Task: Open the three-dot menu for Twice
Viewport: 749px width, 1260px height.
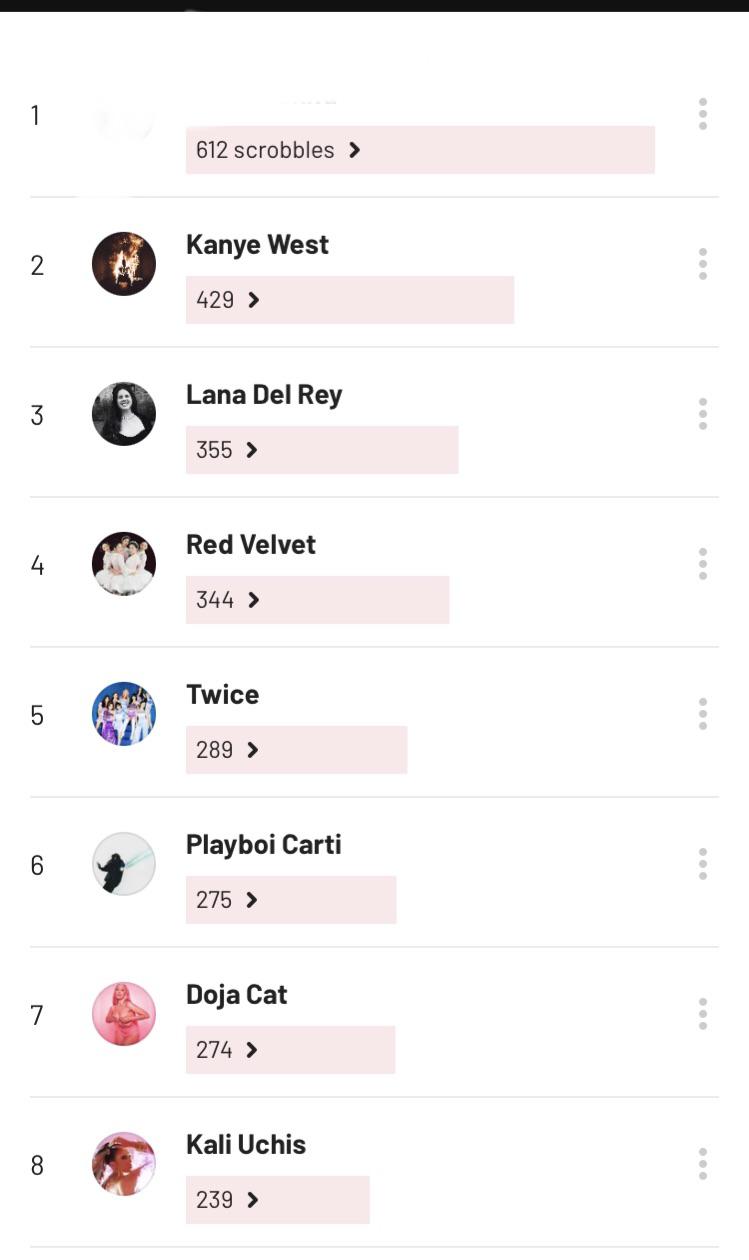Action: pos(702,714)
